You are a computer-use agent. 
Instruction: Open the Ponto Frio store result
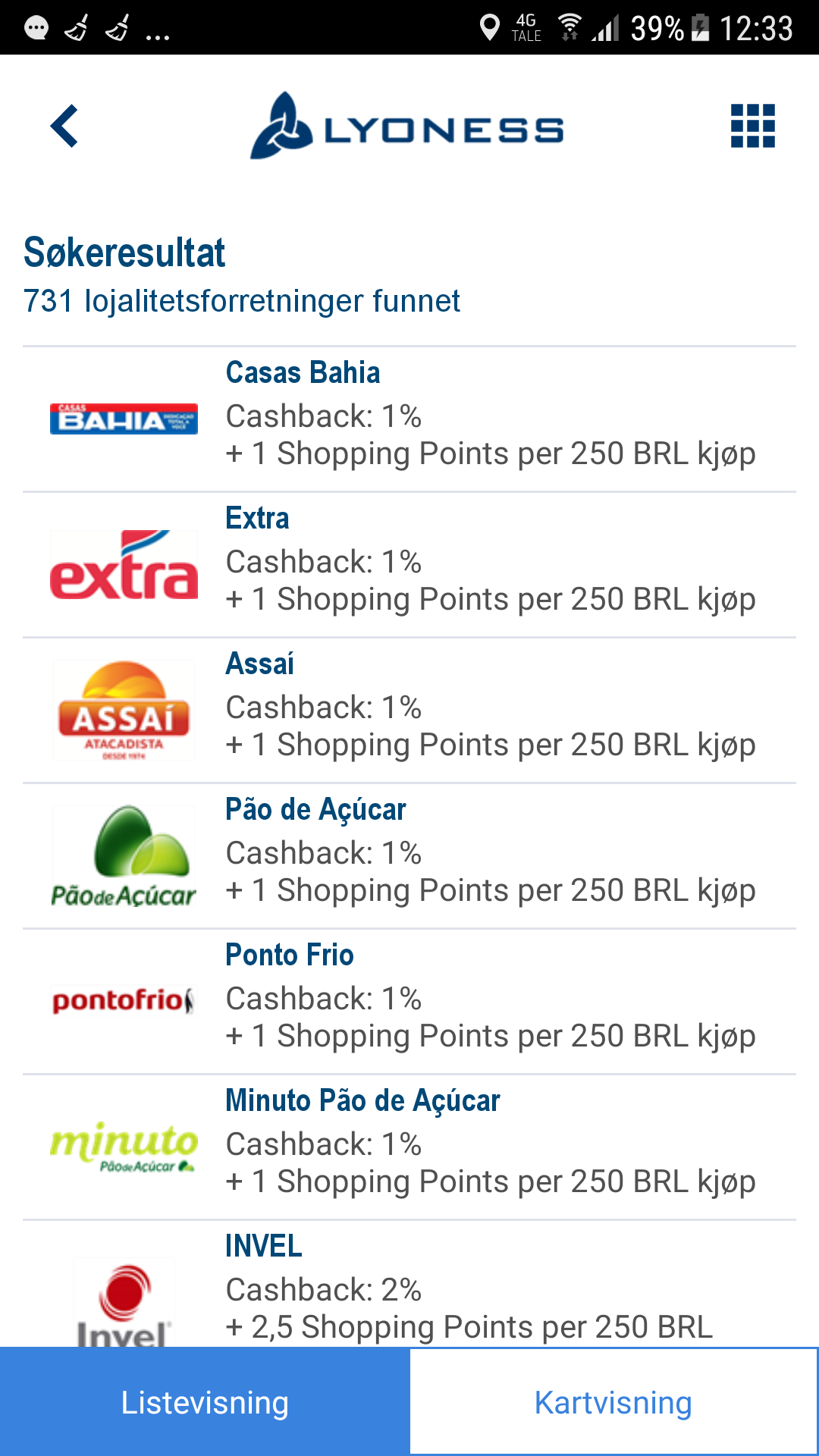tap(409, 1002)
